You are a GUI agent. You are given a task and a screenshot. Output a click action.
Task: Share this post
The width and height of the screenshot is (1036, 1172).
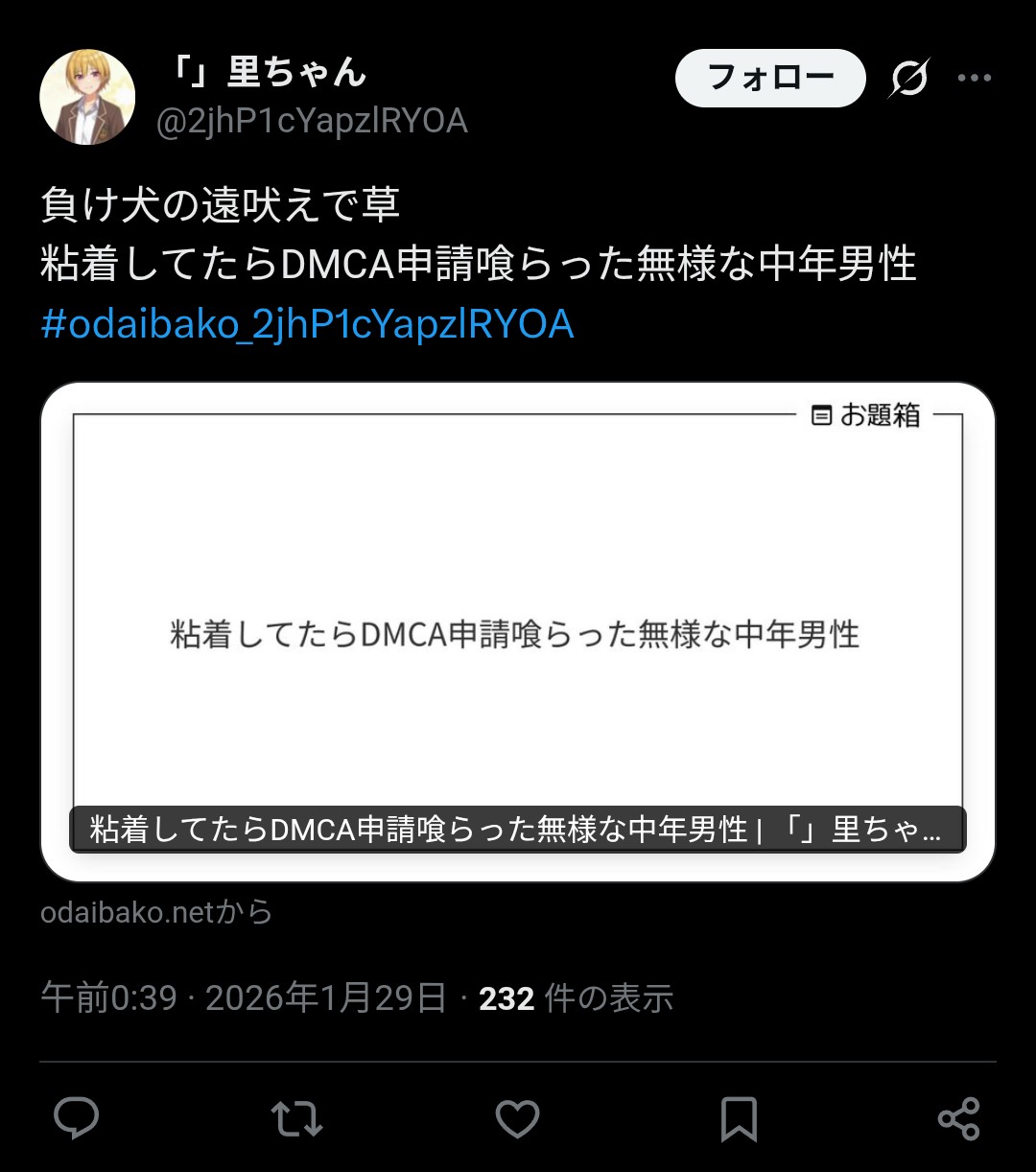(958, 1118)
